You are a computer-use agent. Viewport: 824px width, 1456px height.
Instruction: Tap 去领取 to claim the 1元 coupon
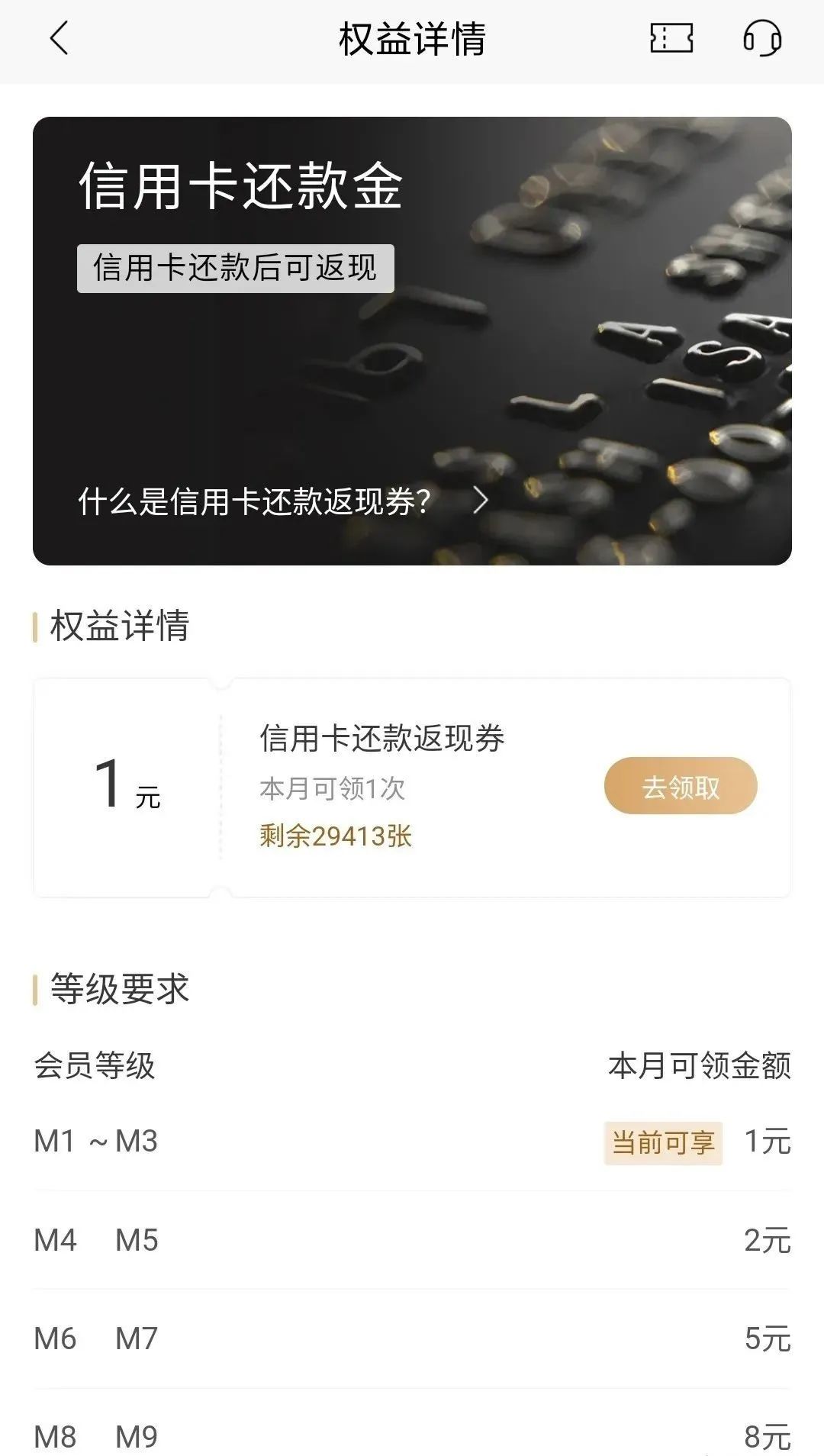pos(680,786)
